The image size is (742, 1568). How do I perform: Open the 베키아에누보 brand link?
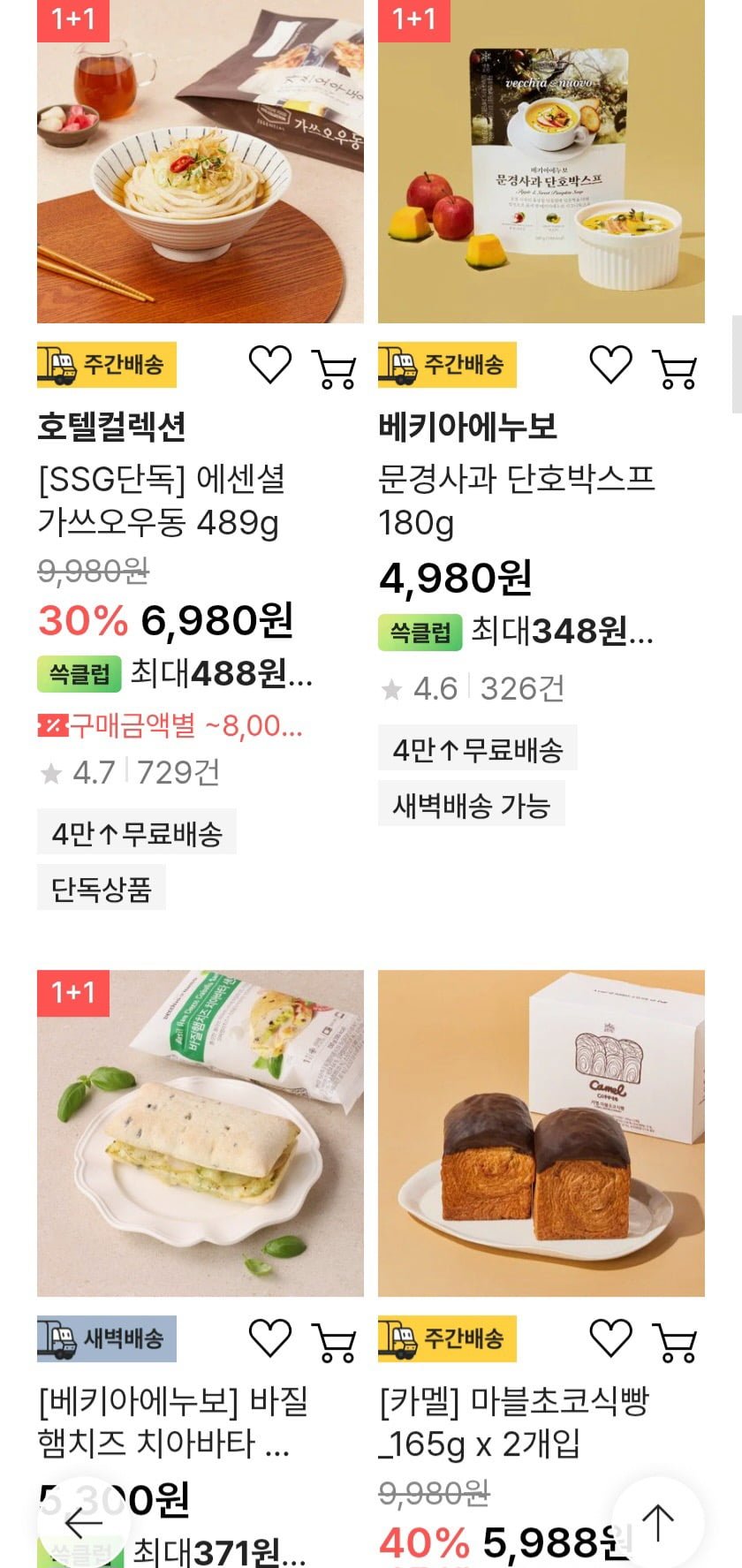(x=467, y=427)
